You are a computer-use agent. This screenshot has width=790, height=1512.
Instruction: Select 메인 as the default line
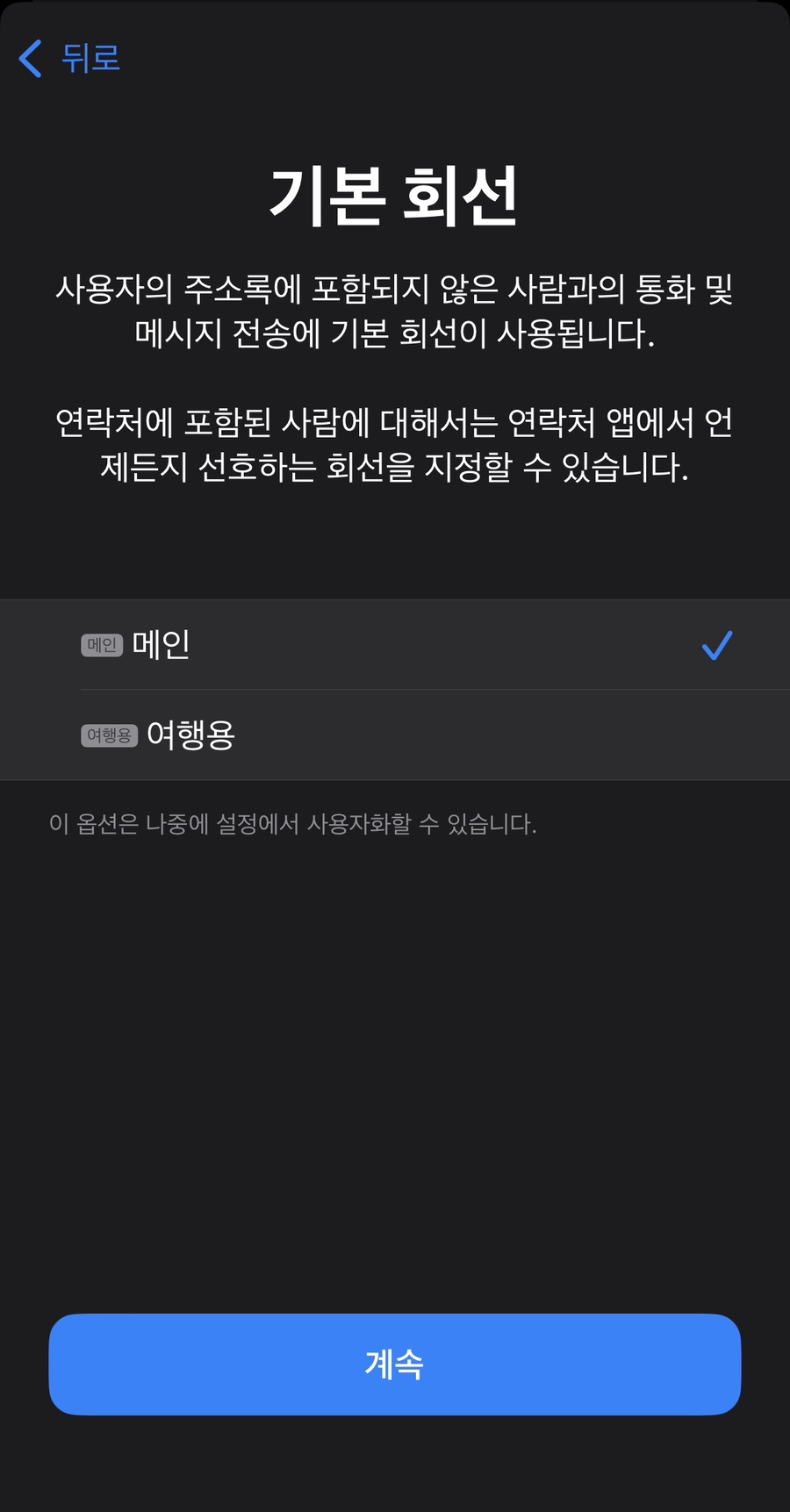[x=395, y=645]
